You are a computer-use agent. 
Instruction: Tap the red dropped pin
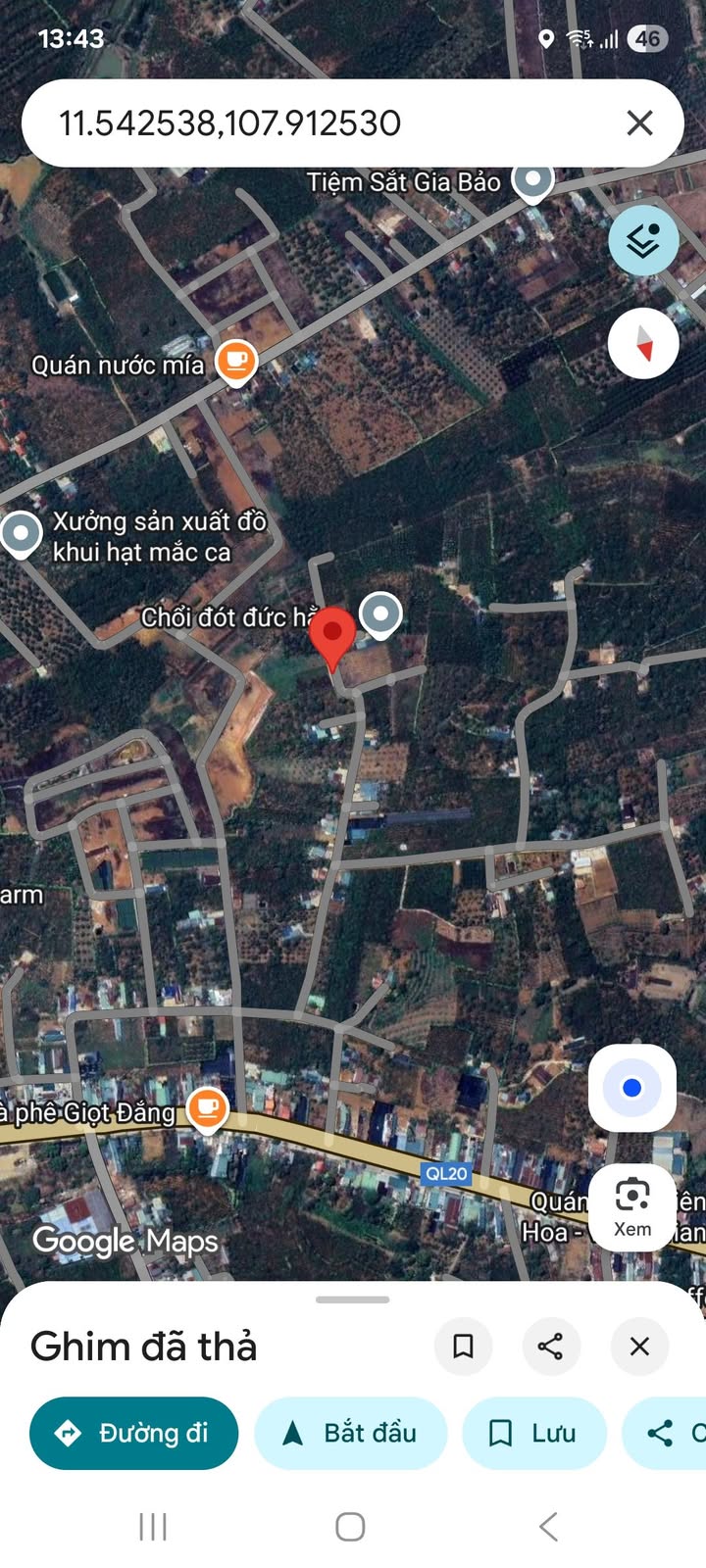tap(332, 635)
